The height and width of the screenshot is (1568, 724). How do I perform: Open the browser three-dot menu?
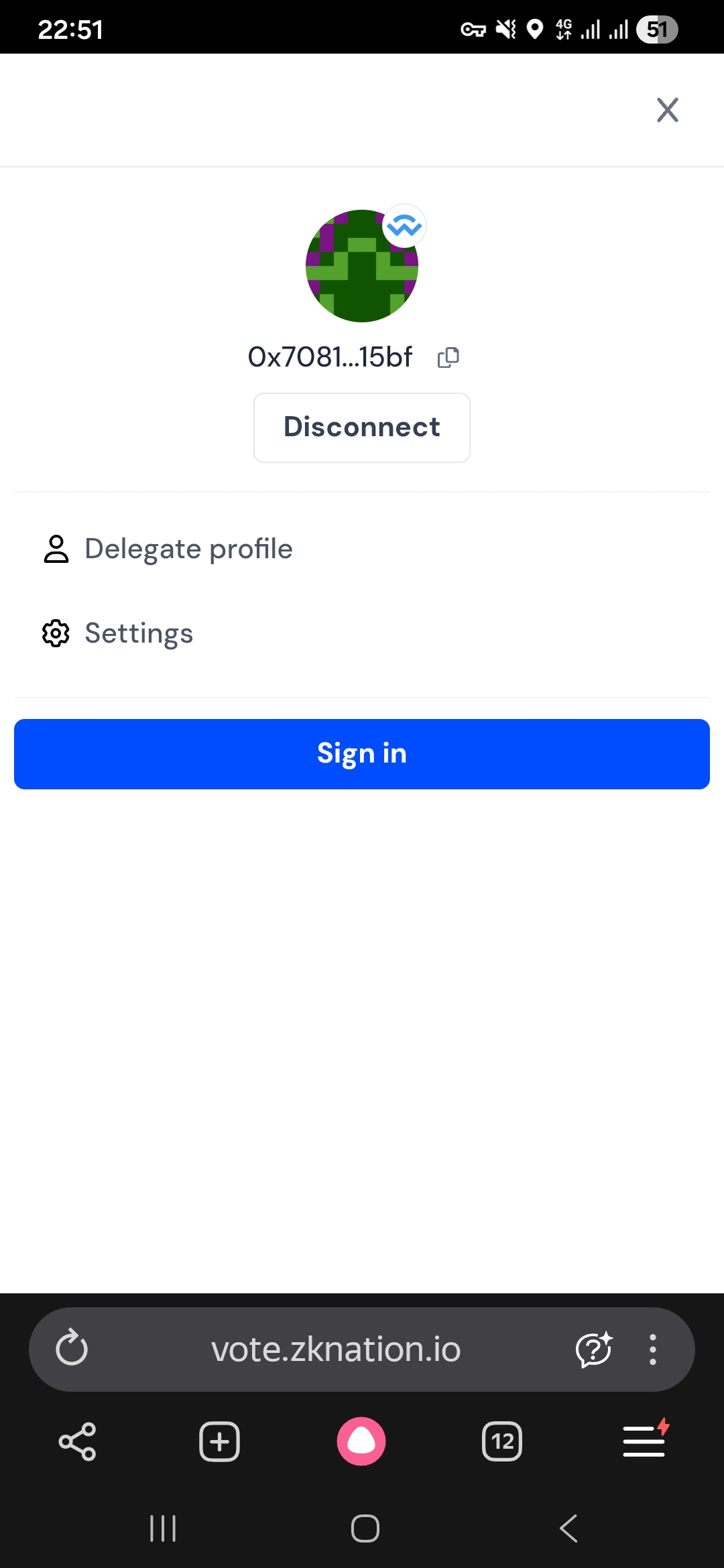pyautogui.click(x=653, y=1349)
